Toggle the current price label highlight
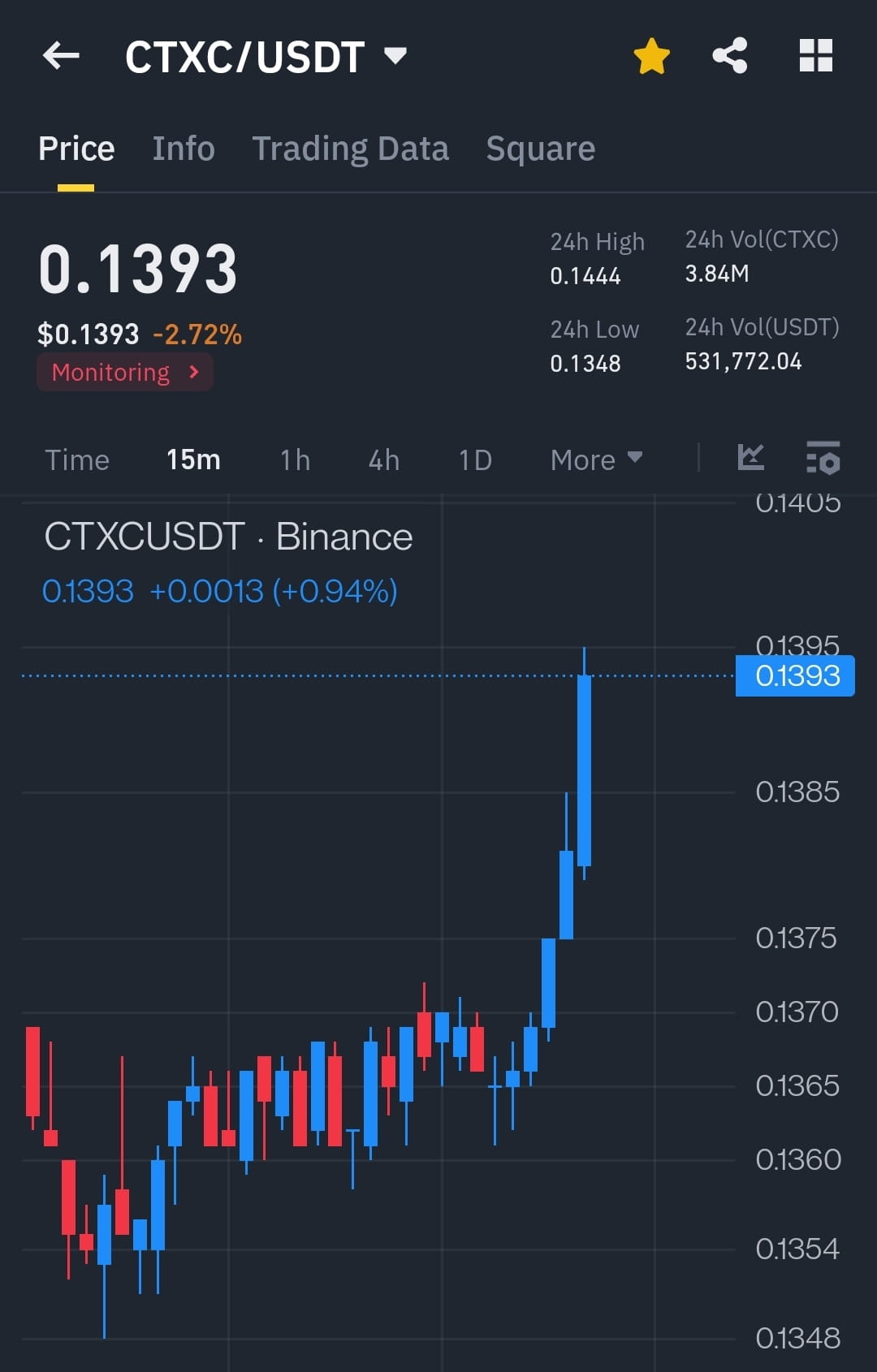 click(x=794, y=675)
